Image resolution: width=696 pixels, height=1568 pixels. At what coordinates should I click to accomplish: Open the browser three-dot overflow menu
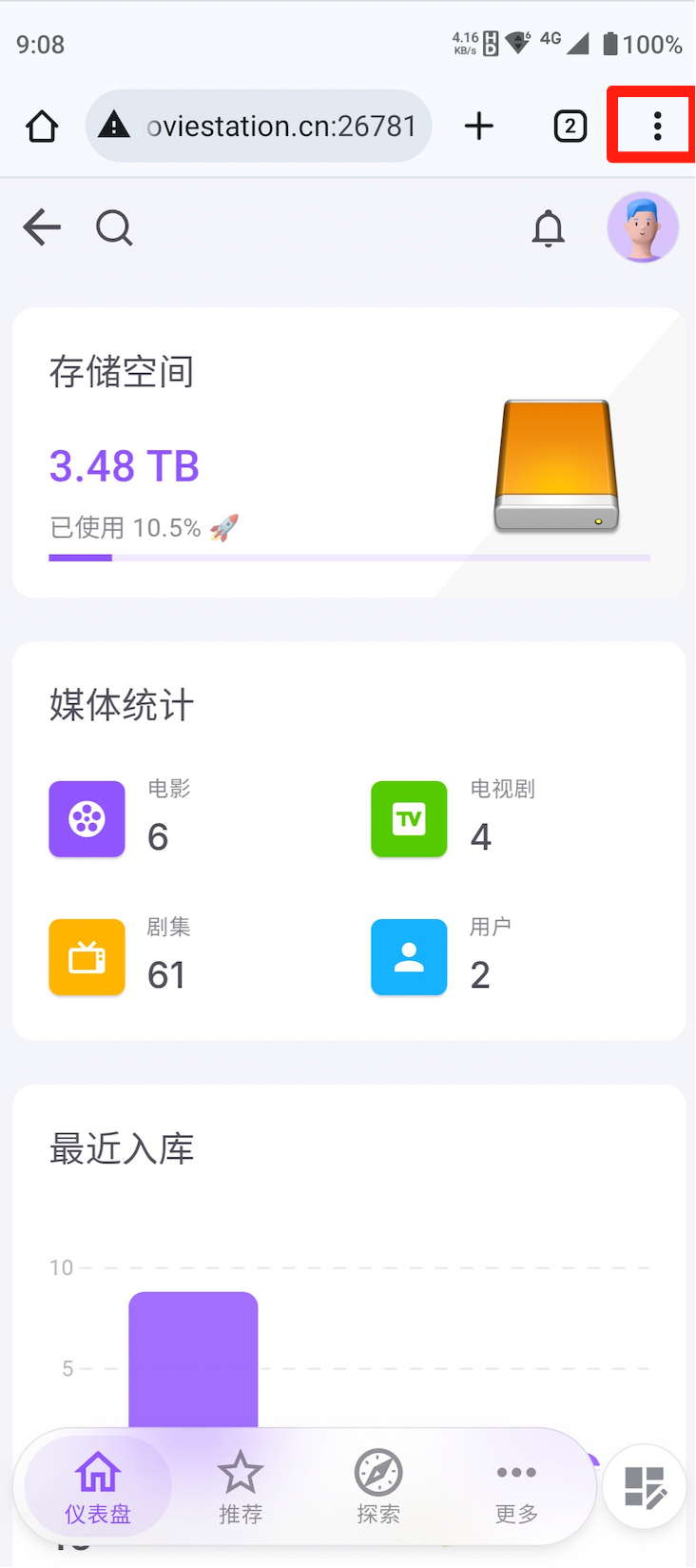click(655, 125)
